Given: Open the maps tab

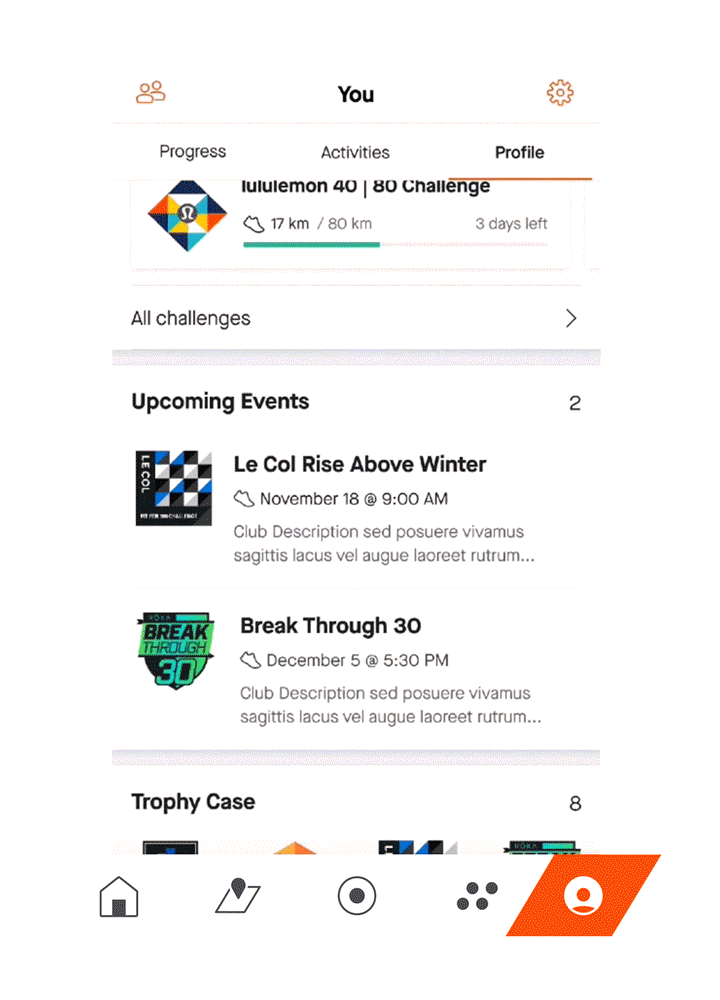Looking at the screenshot, I should pos(238,896).
